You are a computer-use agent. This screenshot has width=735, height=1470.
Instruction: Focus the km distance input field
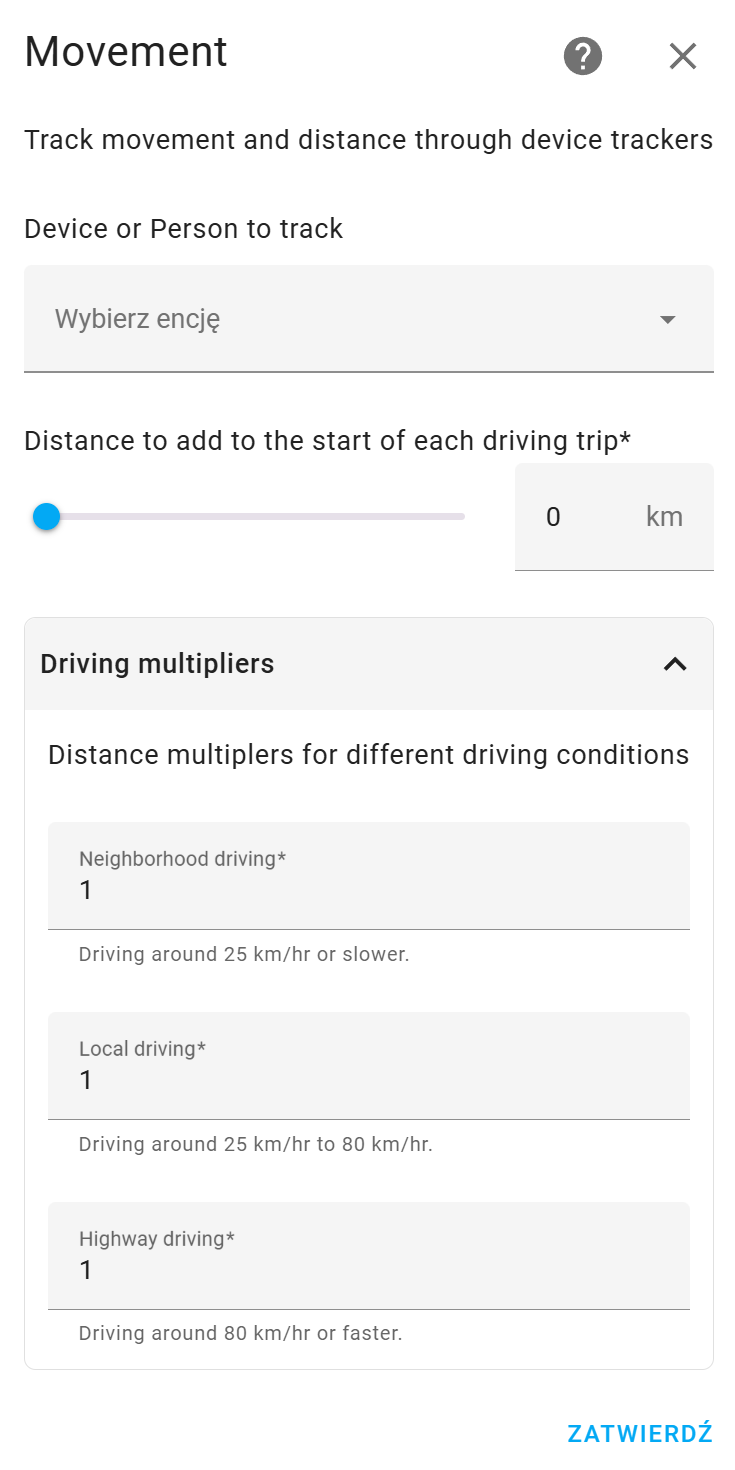(x=614, y=517)
